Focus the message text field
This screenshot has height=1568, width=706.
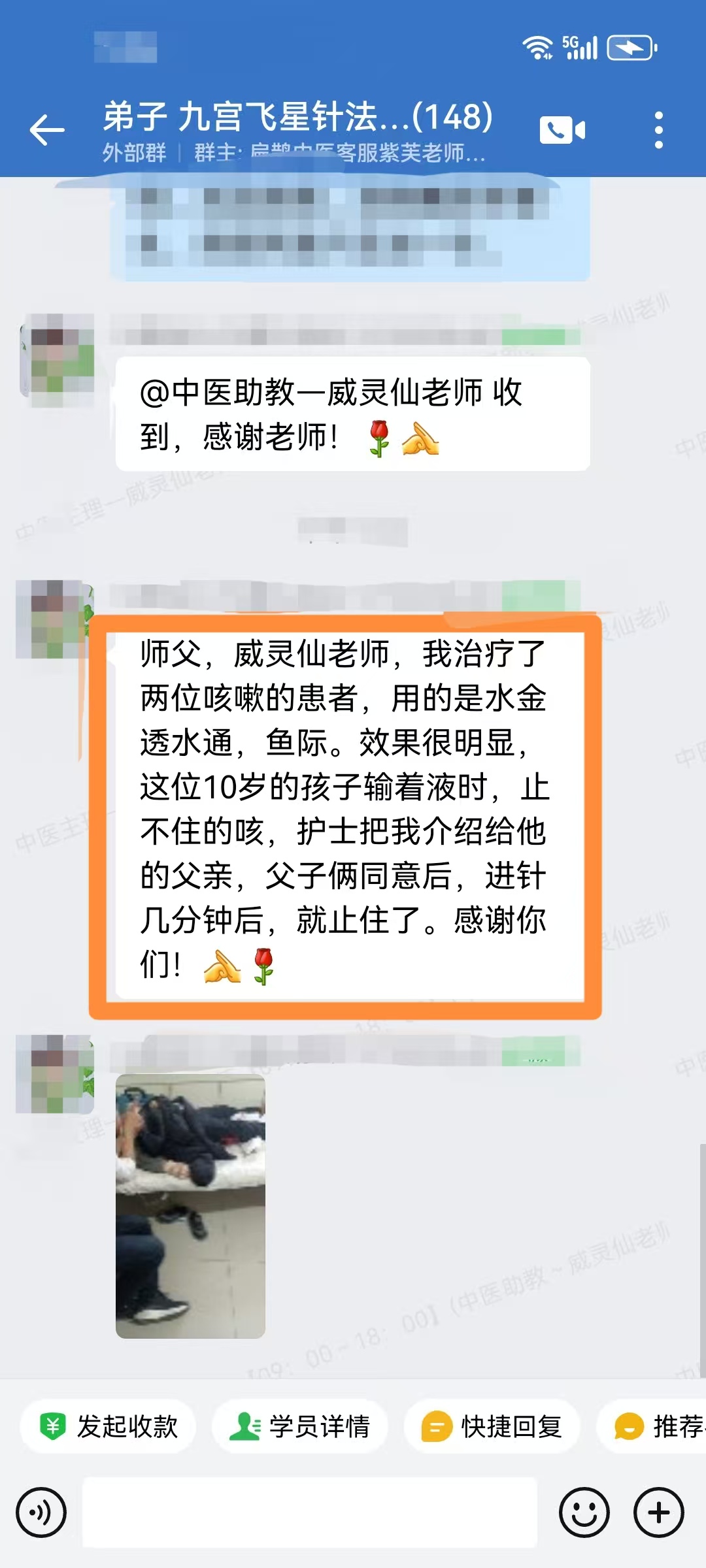[x=309, y=1512]
